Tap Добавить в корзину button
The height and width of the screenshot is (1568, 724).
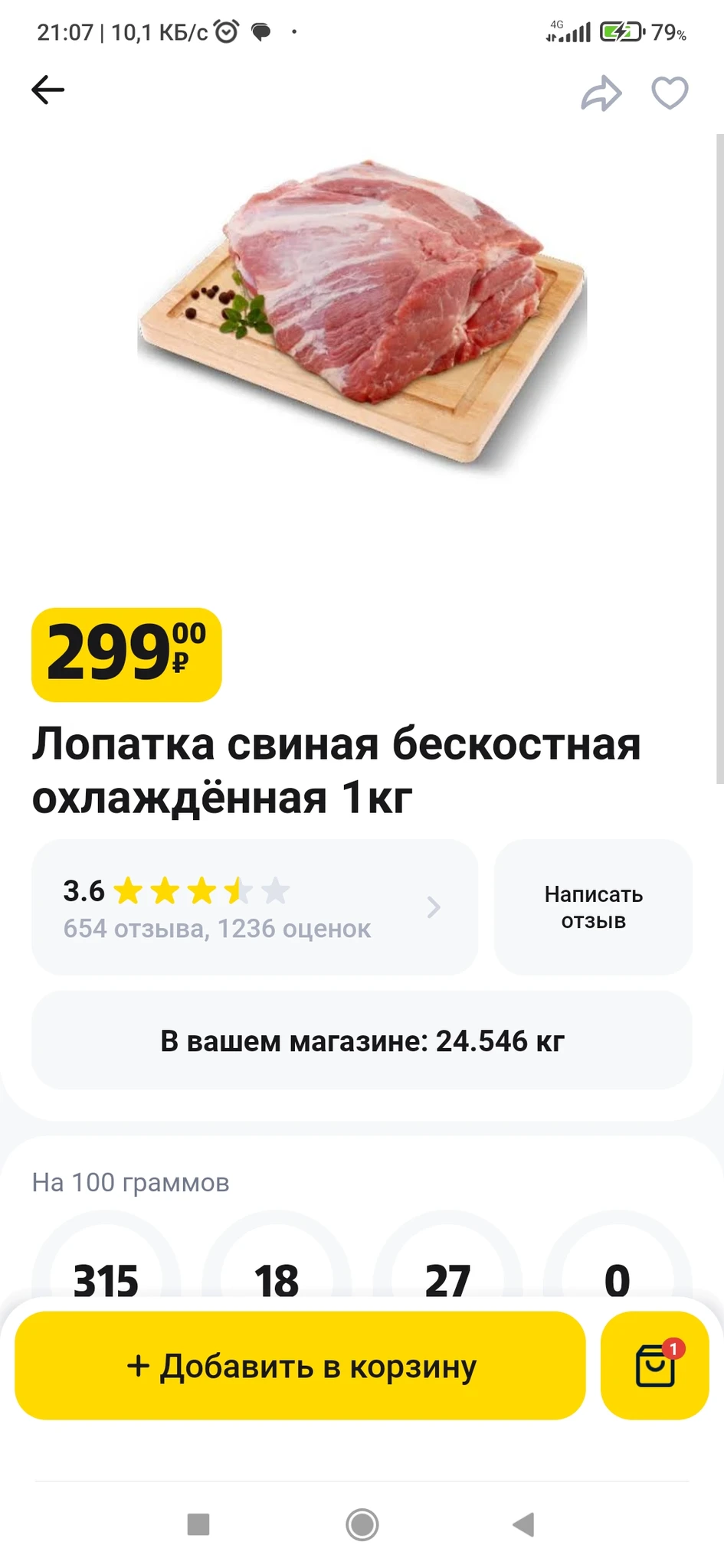[300, 1366]
